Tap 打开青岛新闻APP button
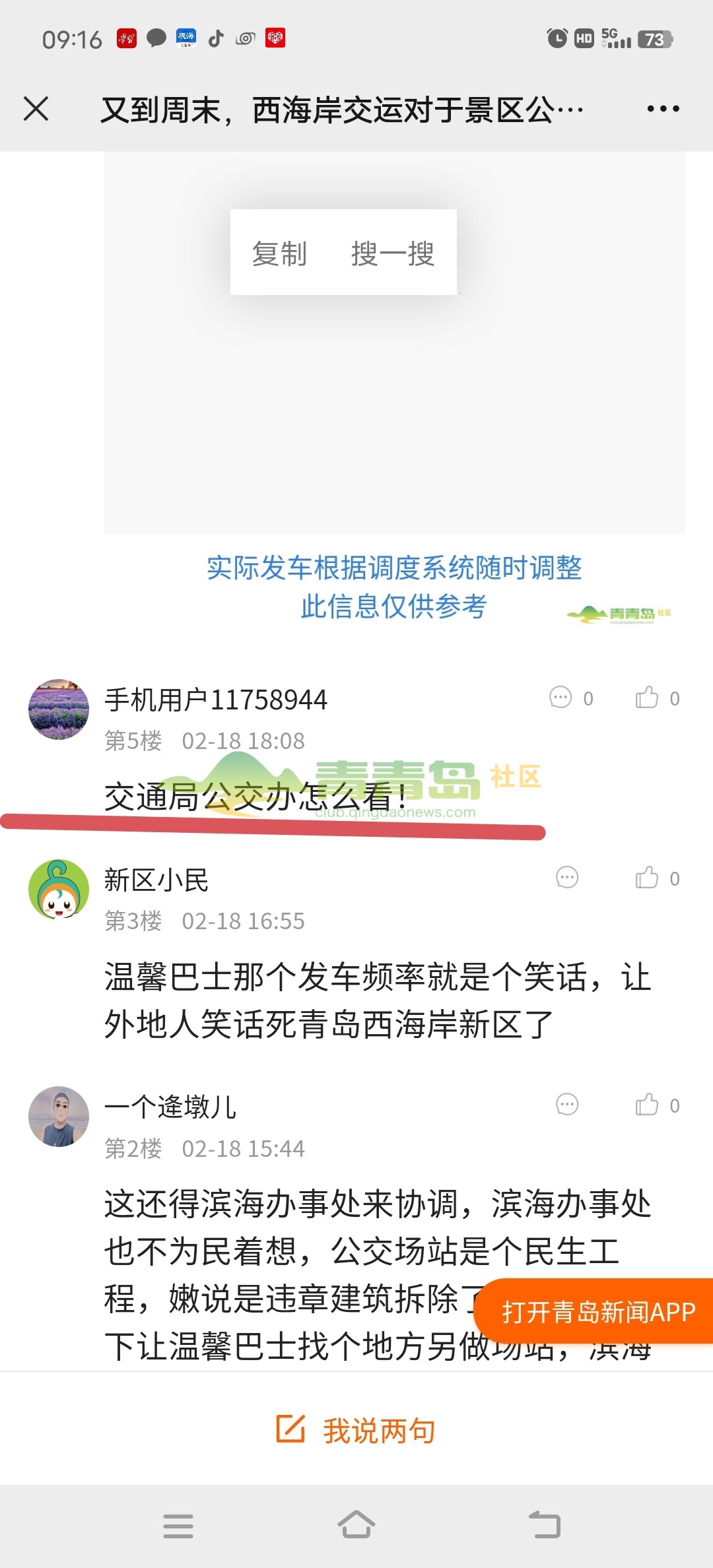Viewport: 713px width, 1568px height. pyautogui.click(x=597, y=1312)
